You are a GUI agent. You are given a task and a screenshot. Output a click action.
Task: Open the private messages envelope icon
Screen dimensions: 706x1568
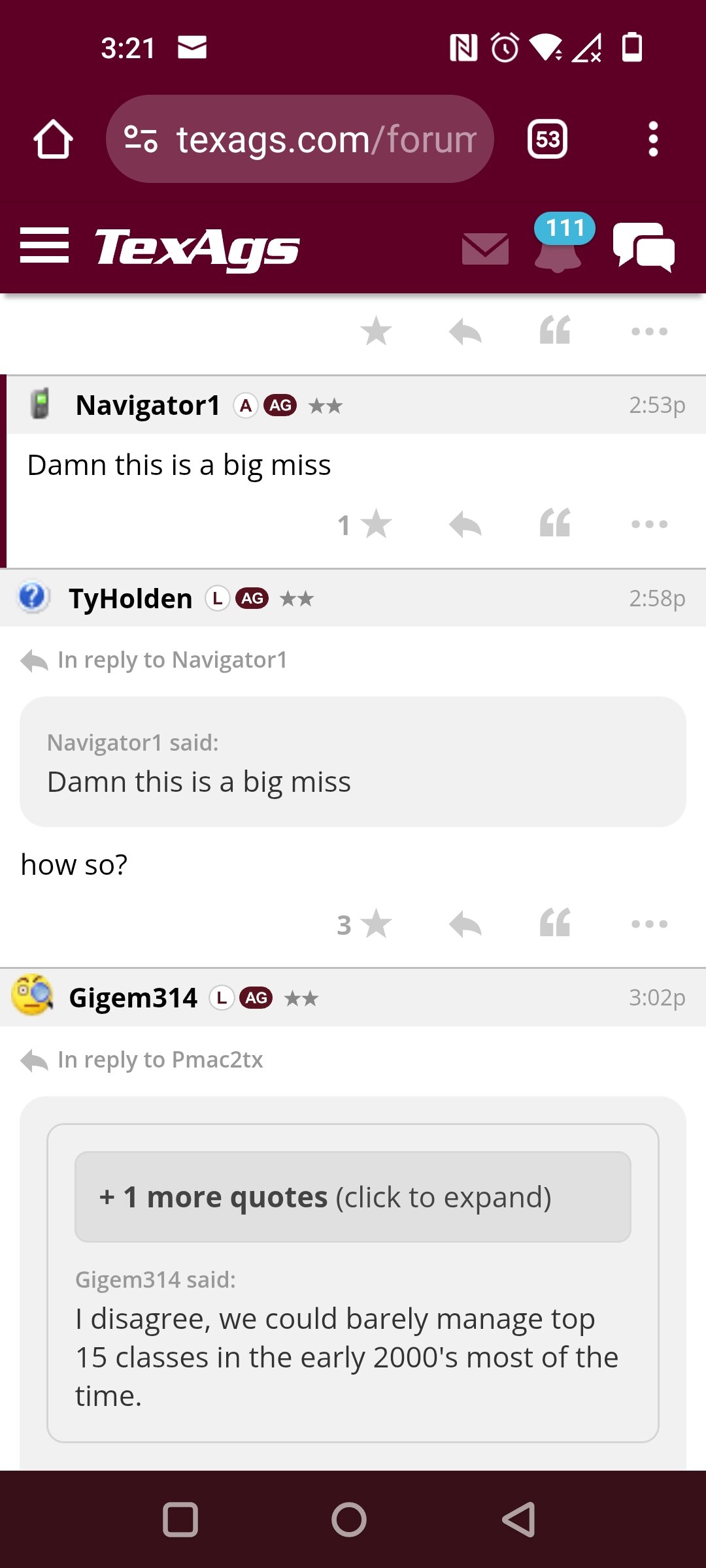(x=484, y=248)
